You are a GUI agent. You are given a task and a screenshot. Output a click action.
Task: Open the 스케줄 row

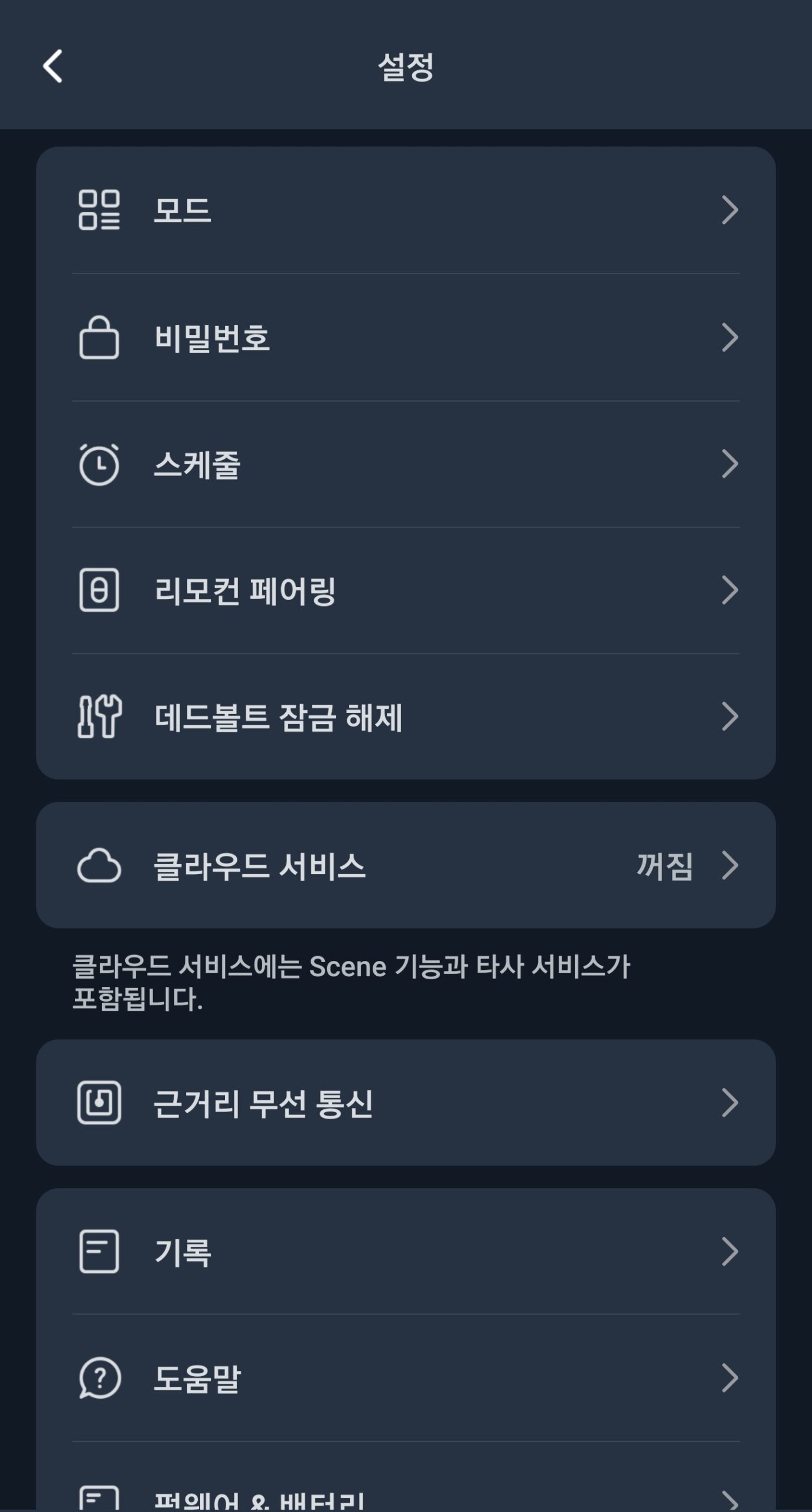point(405,464)
